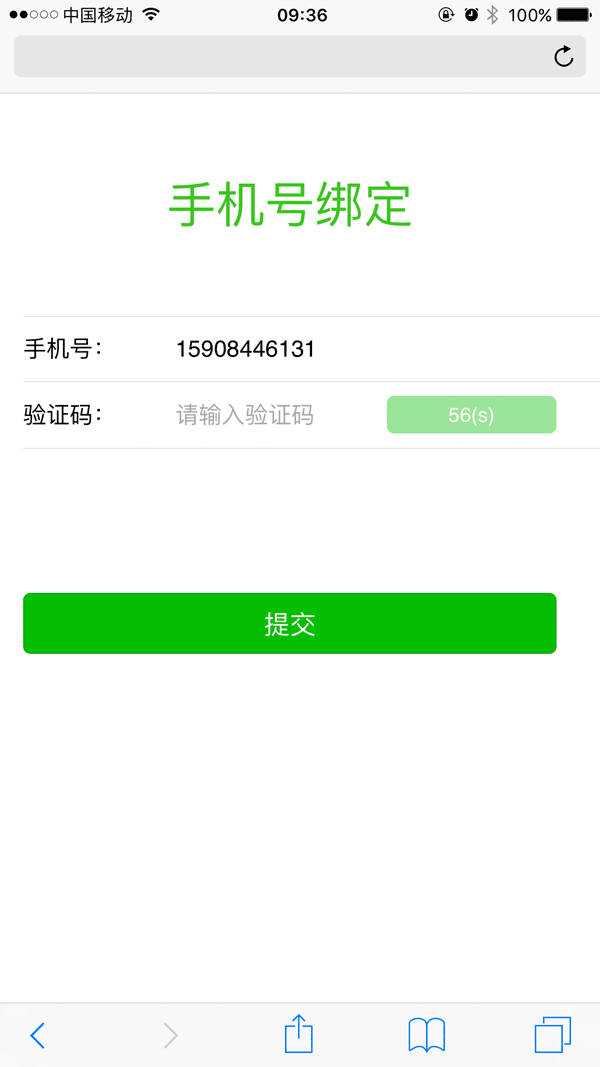Screen dimensions: 600x1067
Task: Show open tabs with the tabs icon
Action: (553, 1035)
